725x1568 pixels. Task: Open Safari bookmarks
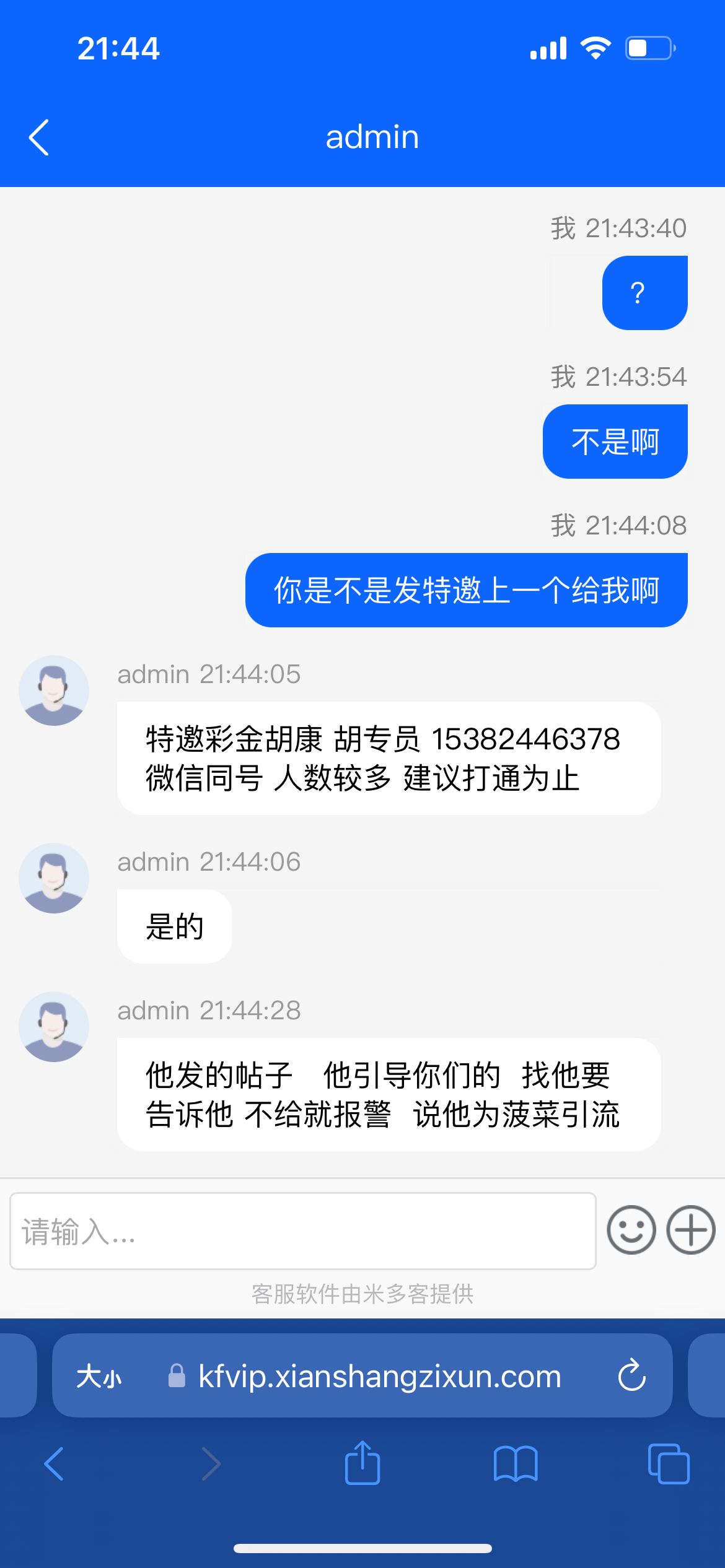tap(515, 1464)
